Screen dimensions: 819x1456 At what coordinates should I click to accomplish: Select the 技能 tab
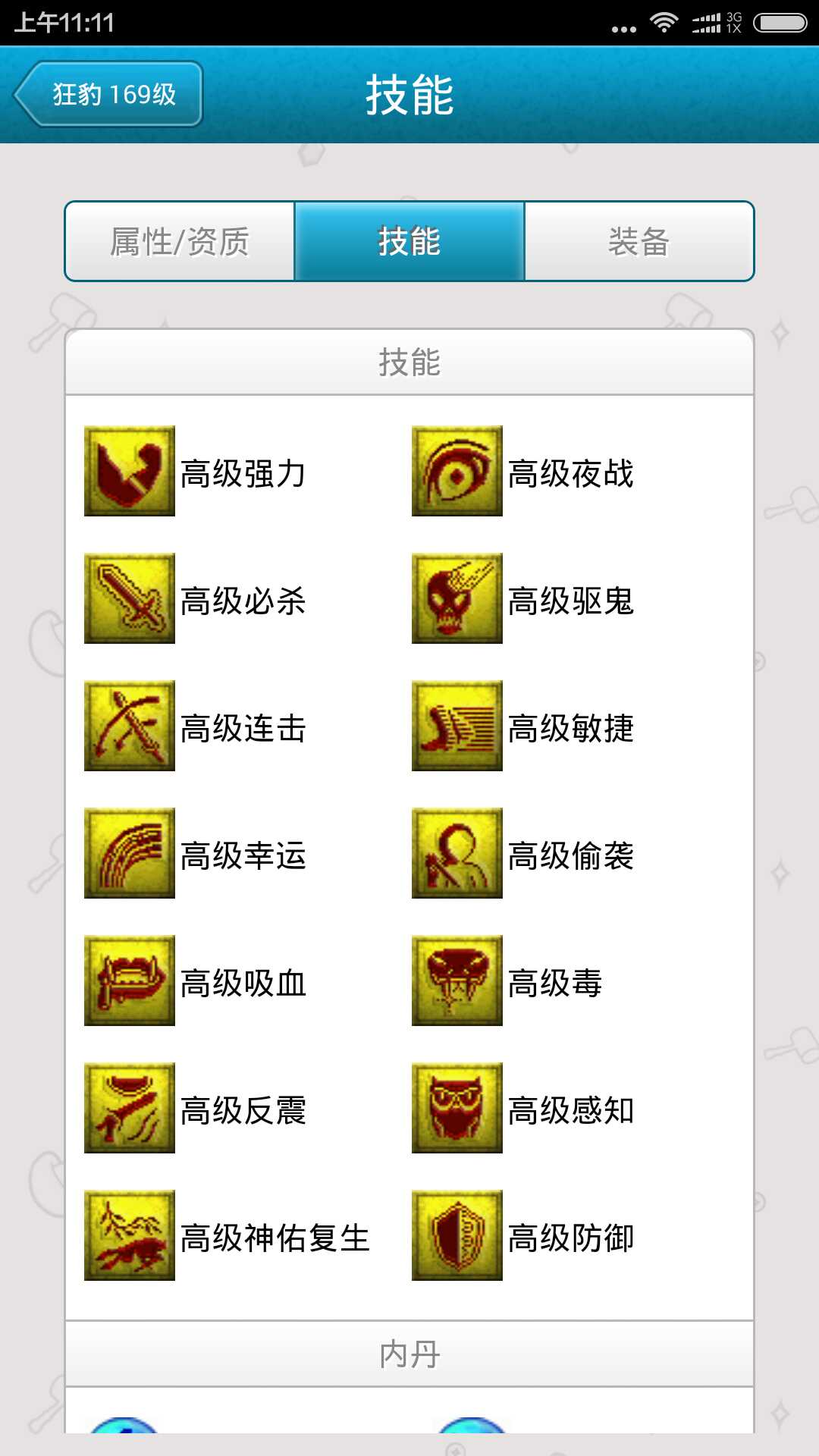409,242
